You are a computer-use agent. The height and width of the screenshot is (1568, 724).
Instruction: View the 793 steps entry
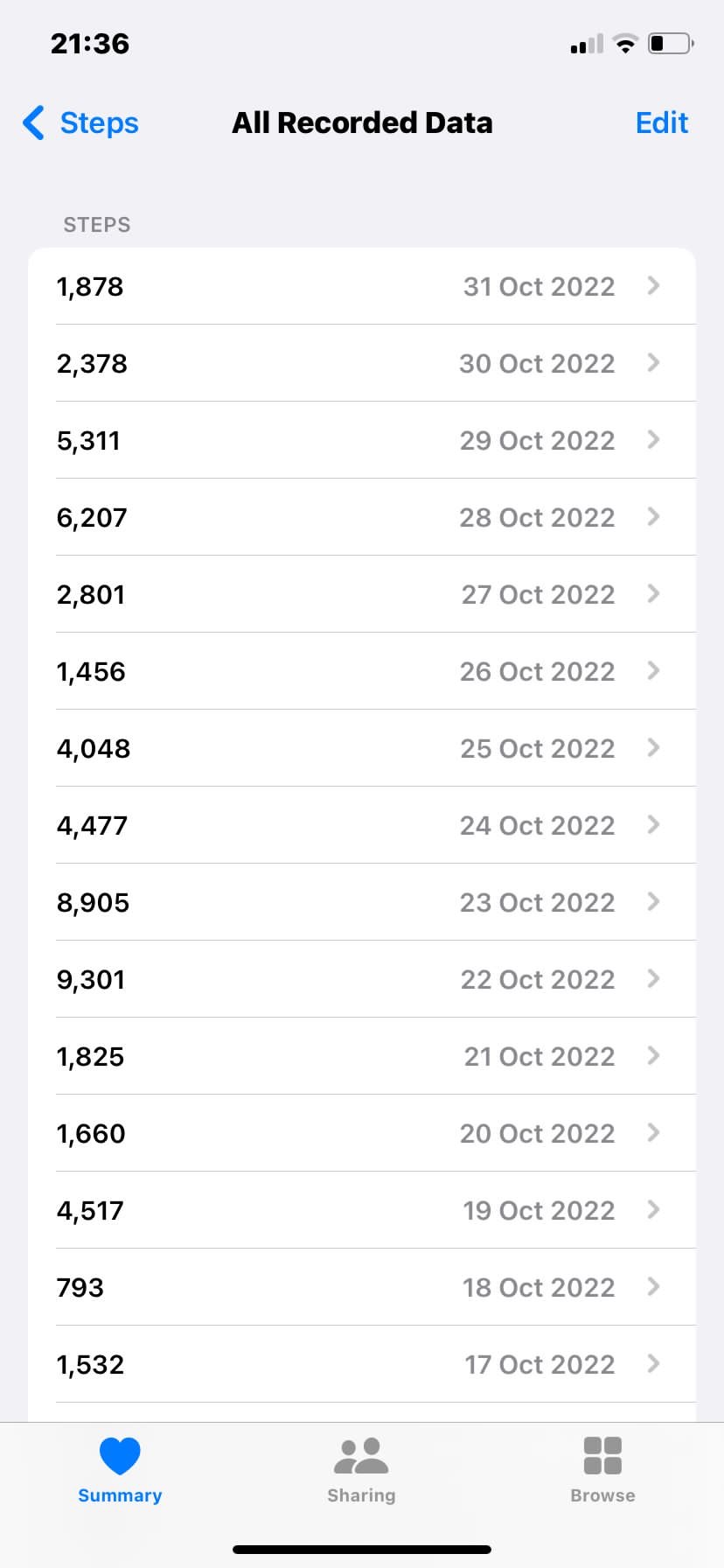coord(362,1287)
